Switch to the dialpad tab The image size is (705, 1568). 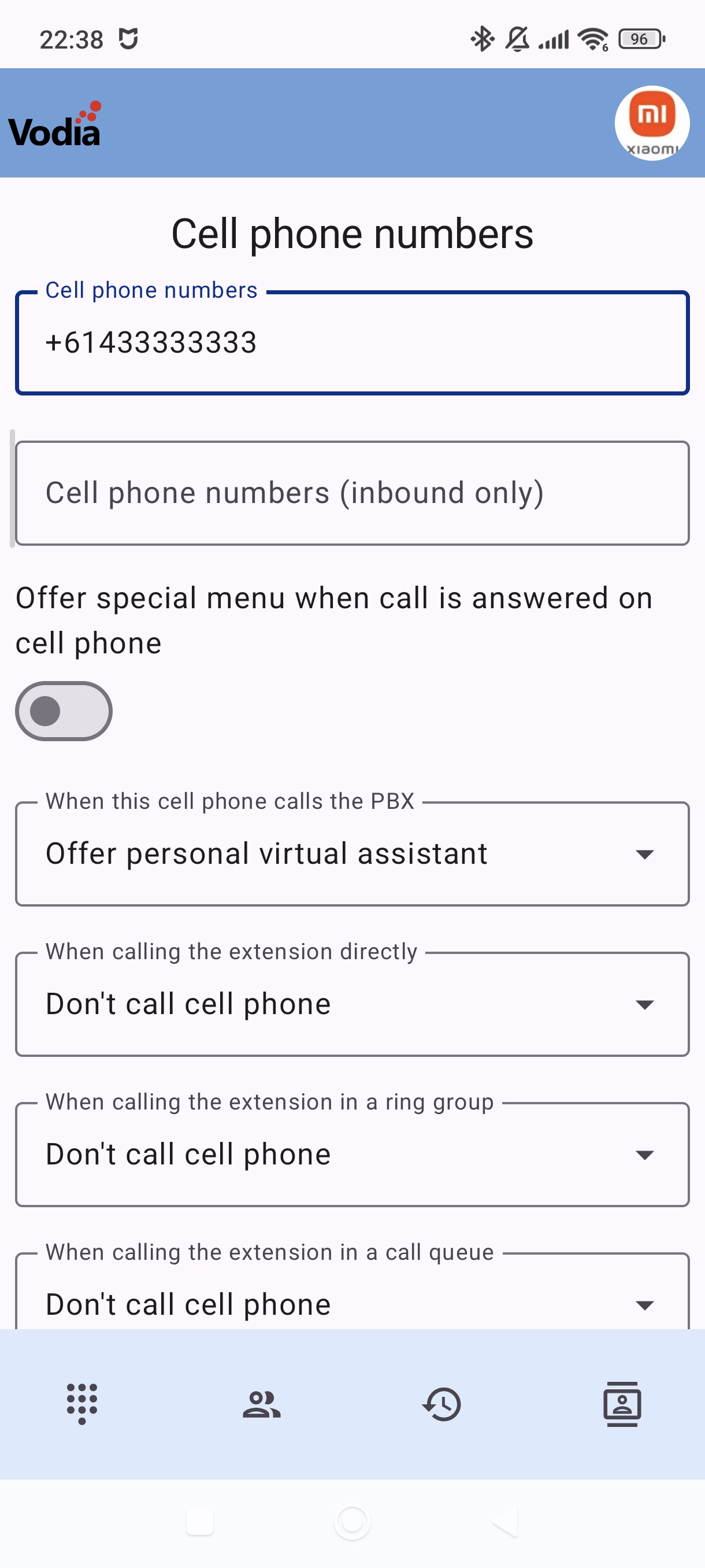point(82,1404)
